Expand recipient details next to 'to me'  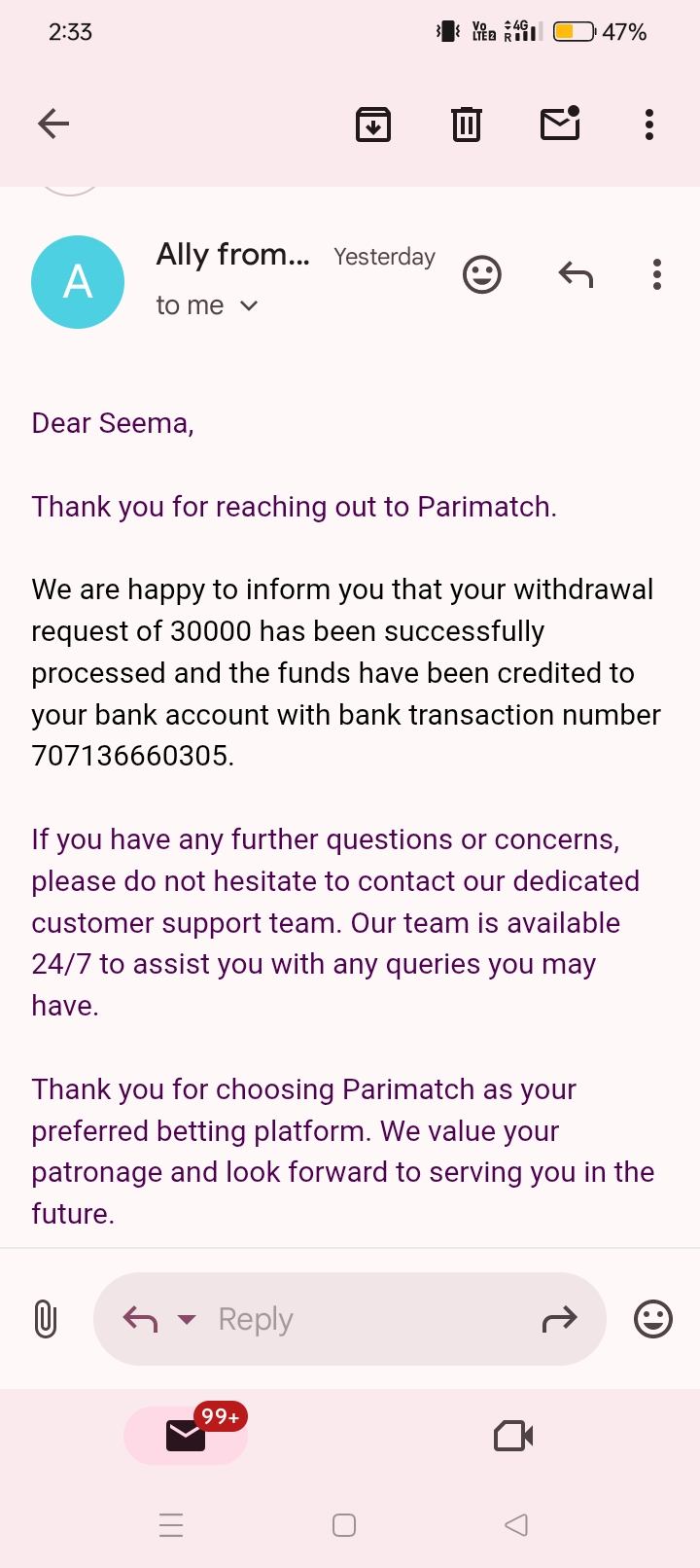click(x=249, y=305)
